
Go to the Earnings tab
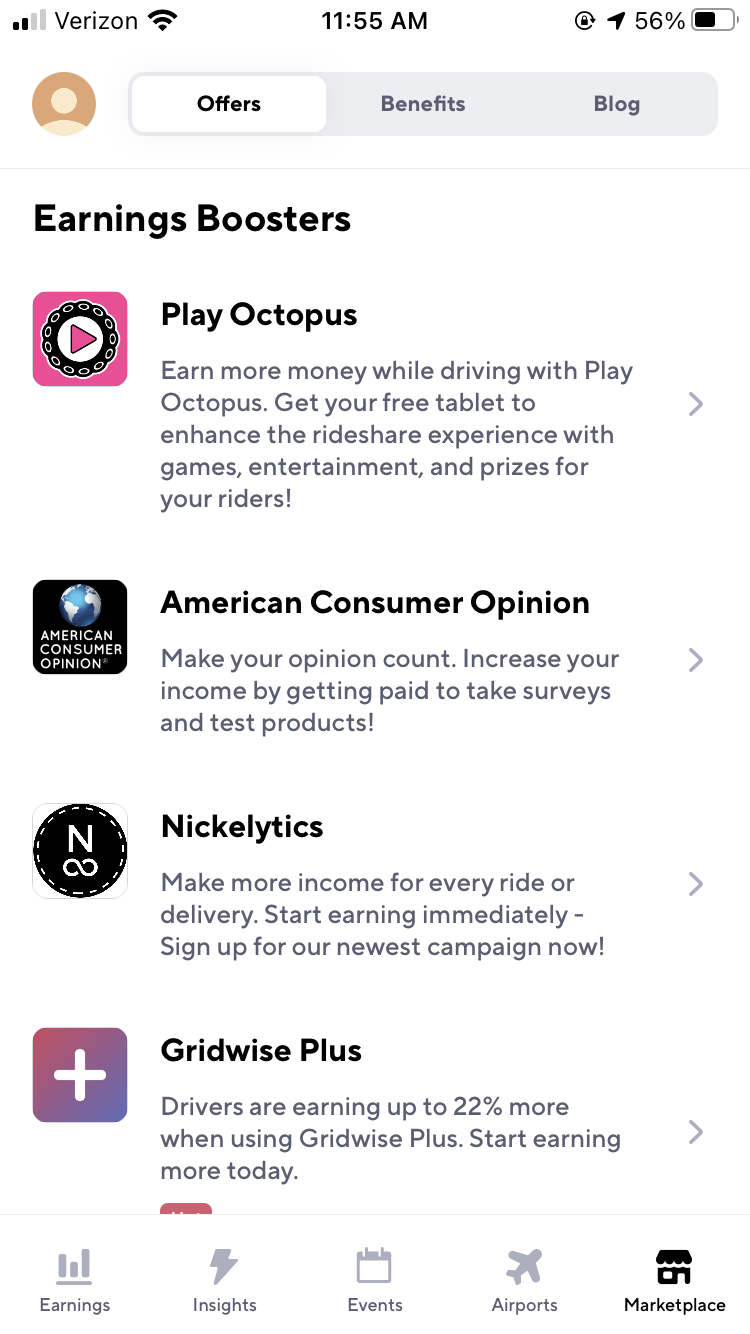[75, 1280]
